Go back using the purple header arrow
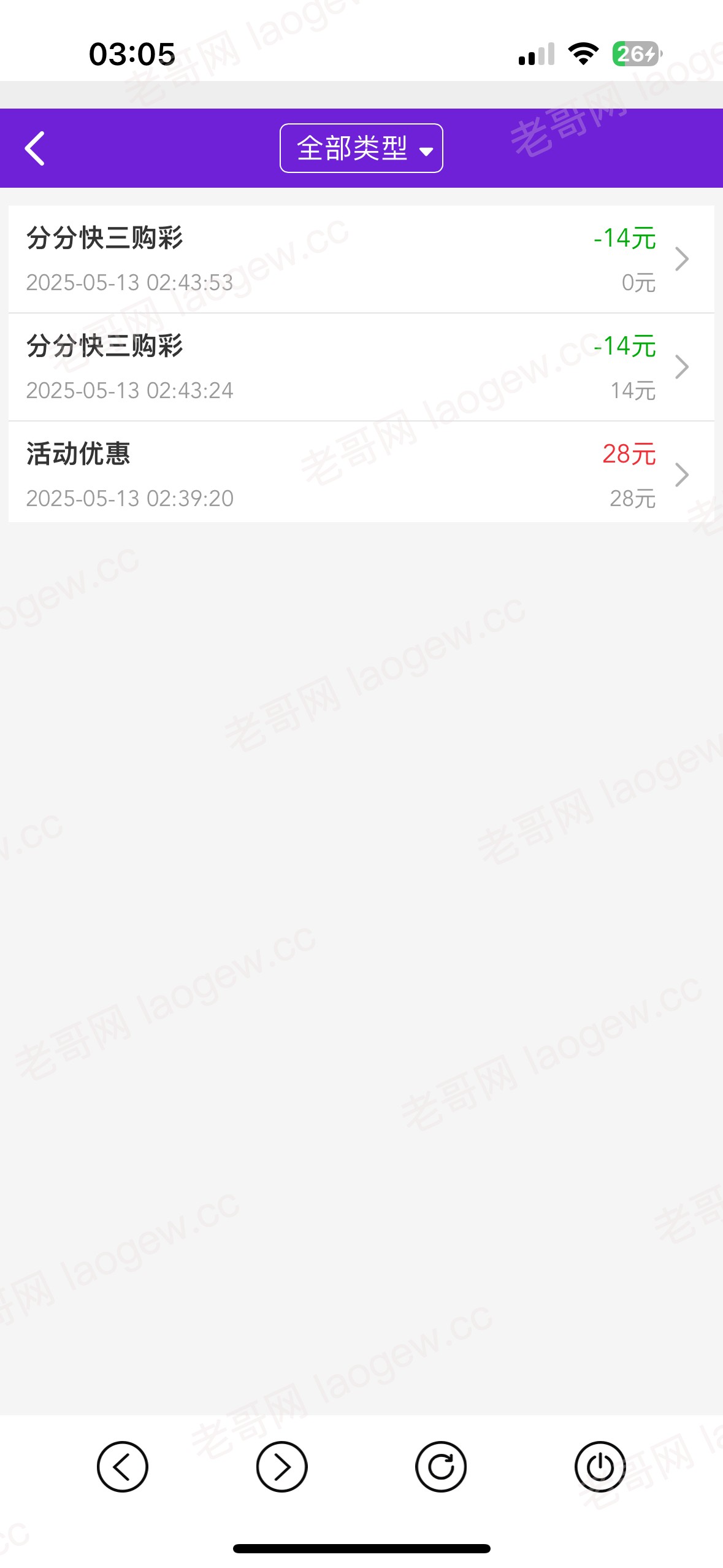This screenshot has width=723, height=1568. [x=35, y=148]
